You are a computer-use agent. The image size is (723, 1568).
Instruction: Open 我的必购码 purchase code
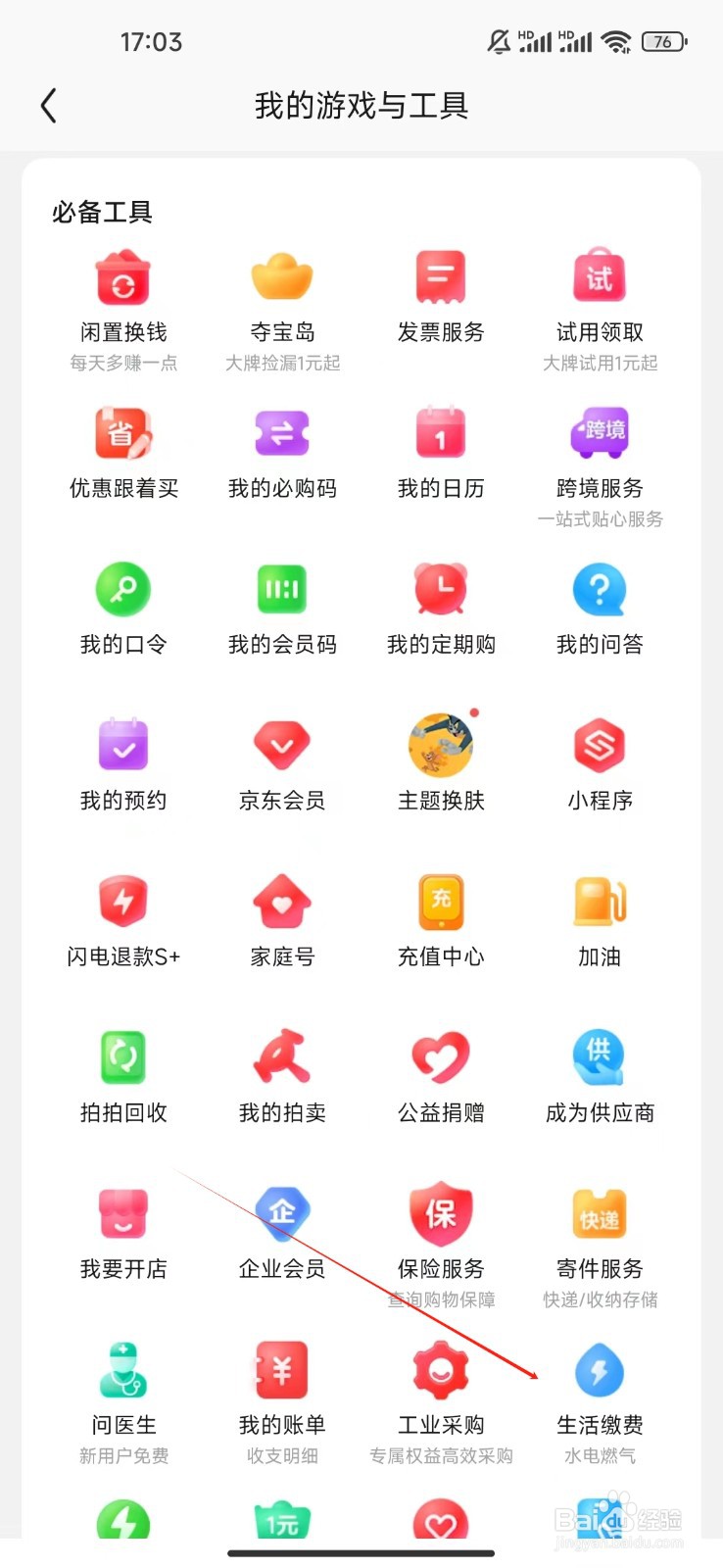[x=281, y=453]
